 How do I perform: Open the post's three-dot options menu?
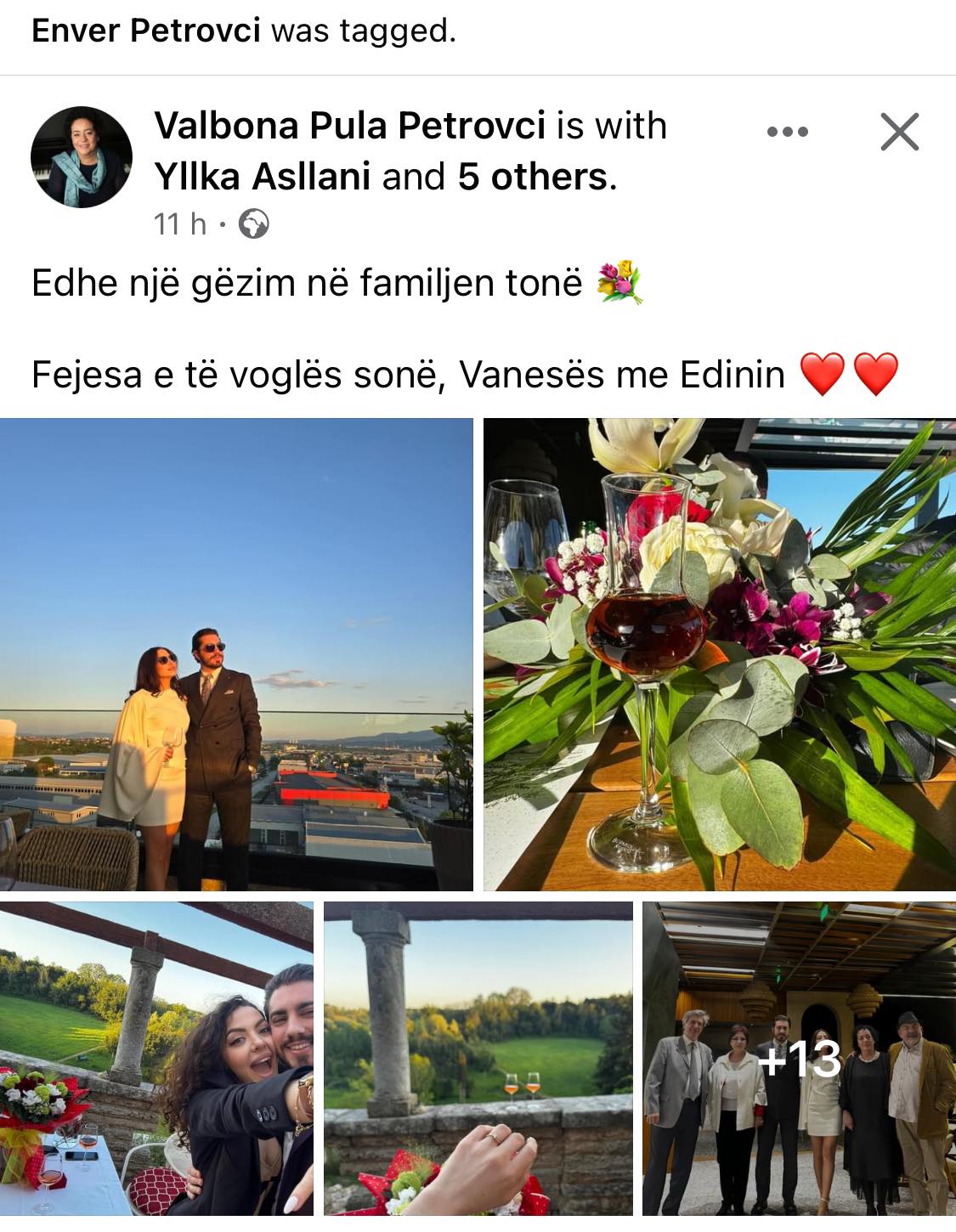[x=787, y=132]
